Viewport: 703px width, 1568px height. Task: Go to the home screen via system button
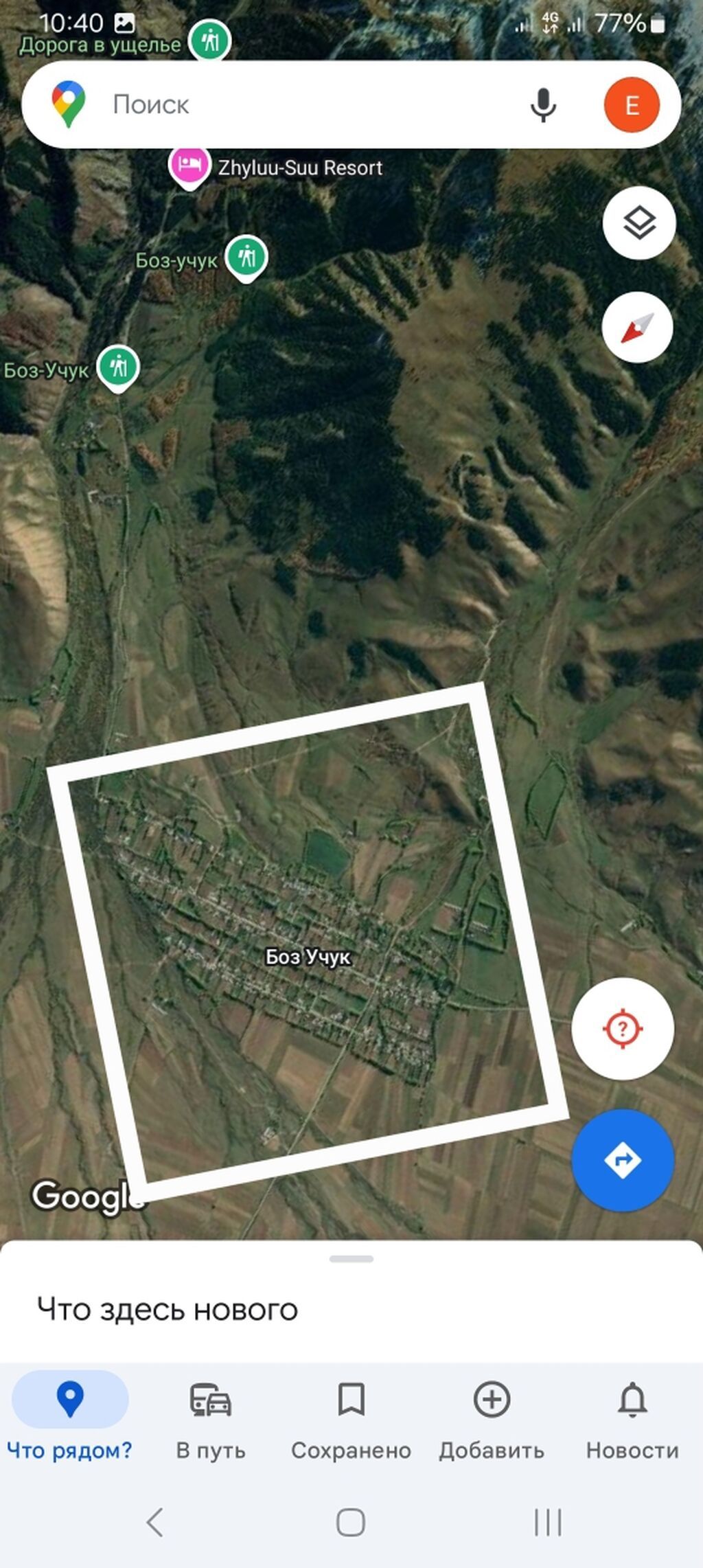(351, 1523)
